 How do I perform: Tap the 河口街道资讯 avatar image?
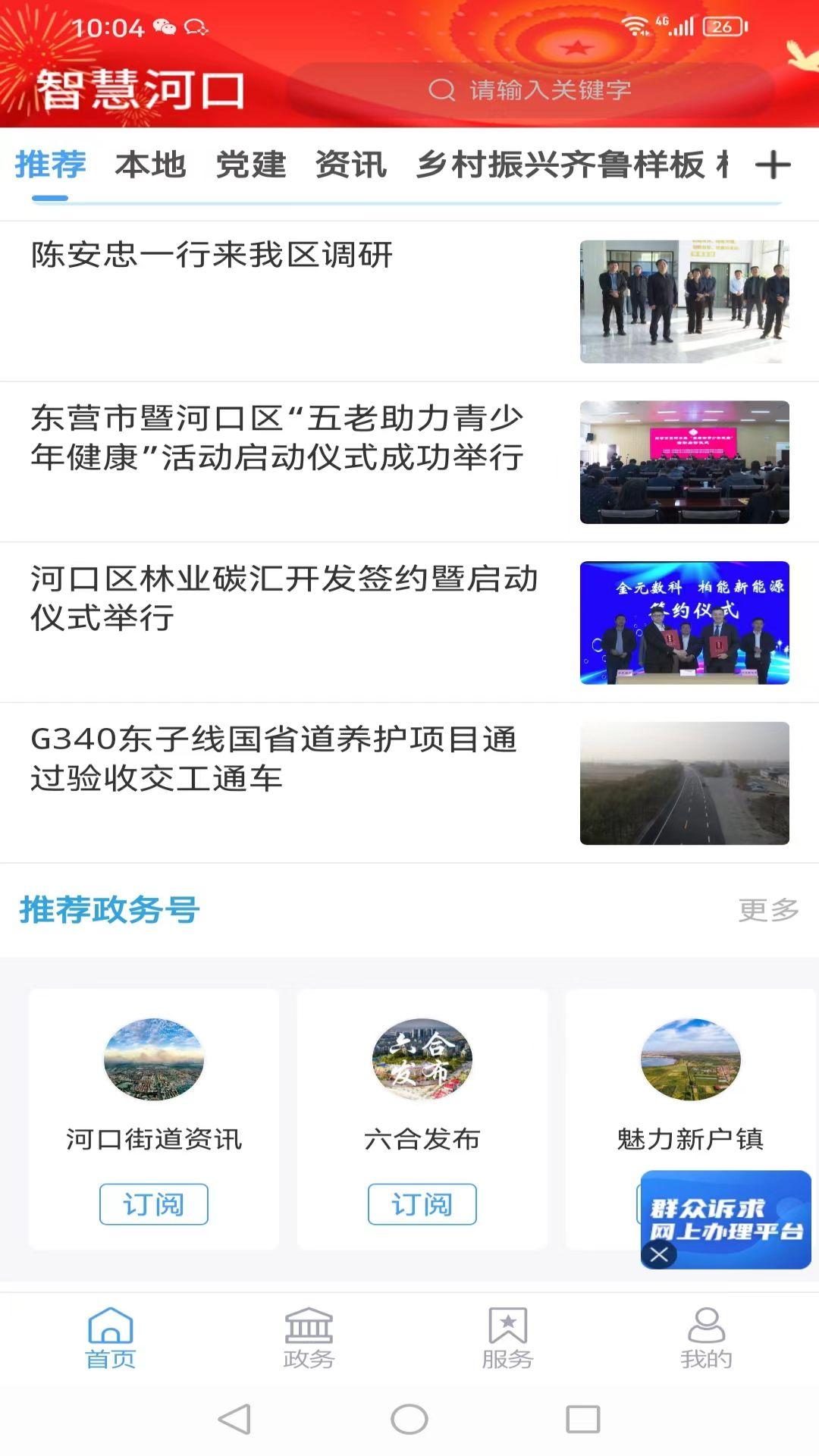click(154, 1060)
